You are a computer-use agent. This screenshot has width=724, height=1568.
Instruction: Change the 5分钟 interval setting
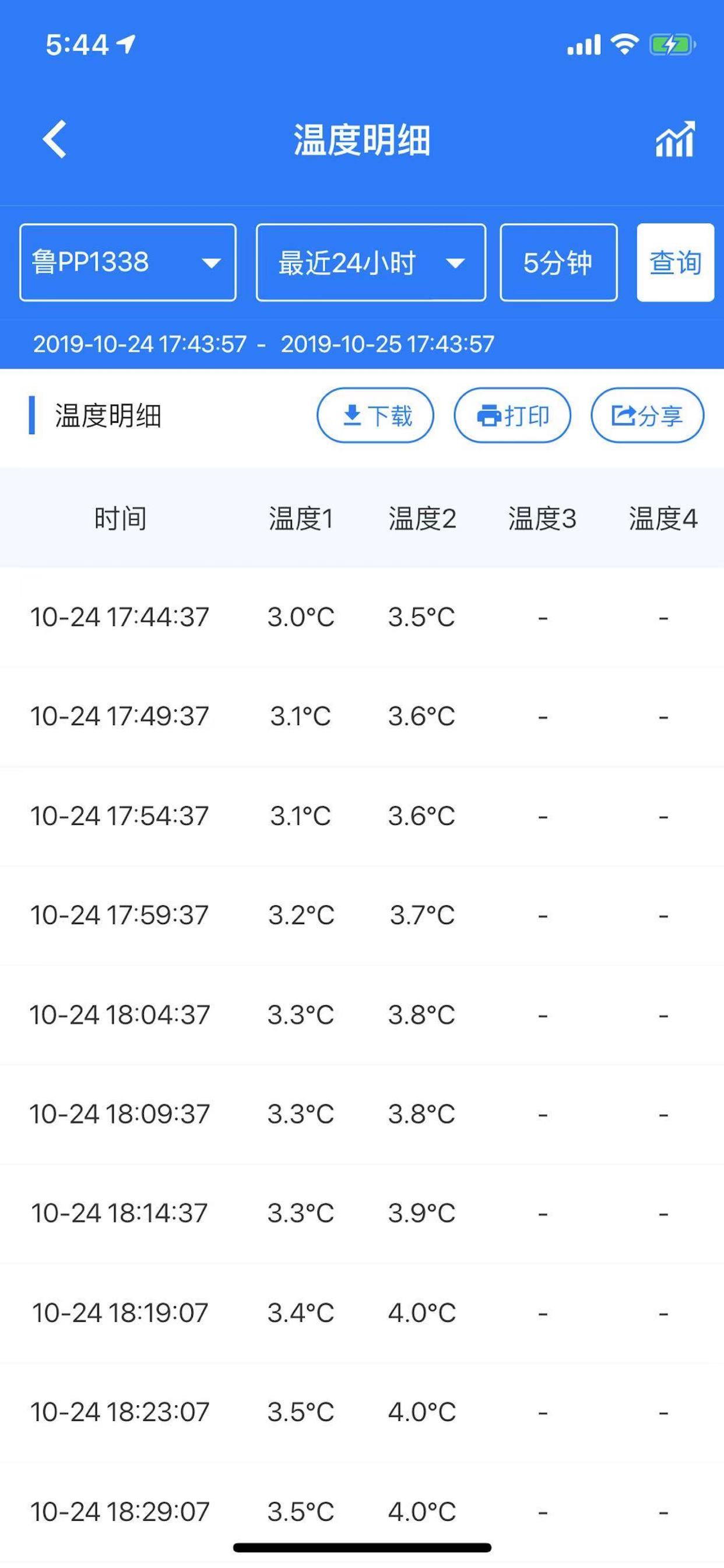(x=558, y=262)
